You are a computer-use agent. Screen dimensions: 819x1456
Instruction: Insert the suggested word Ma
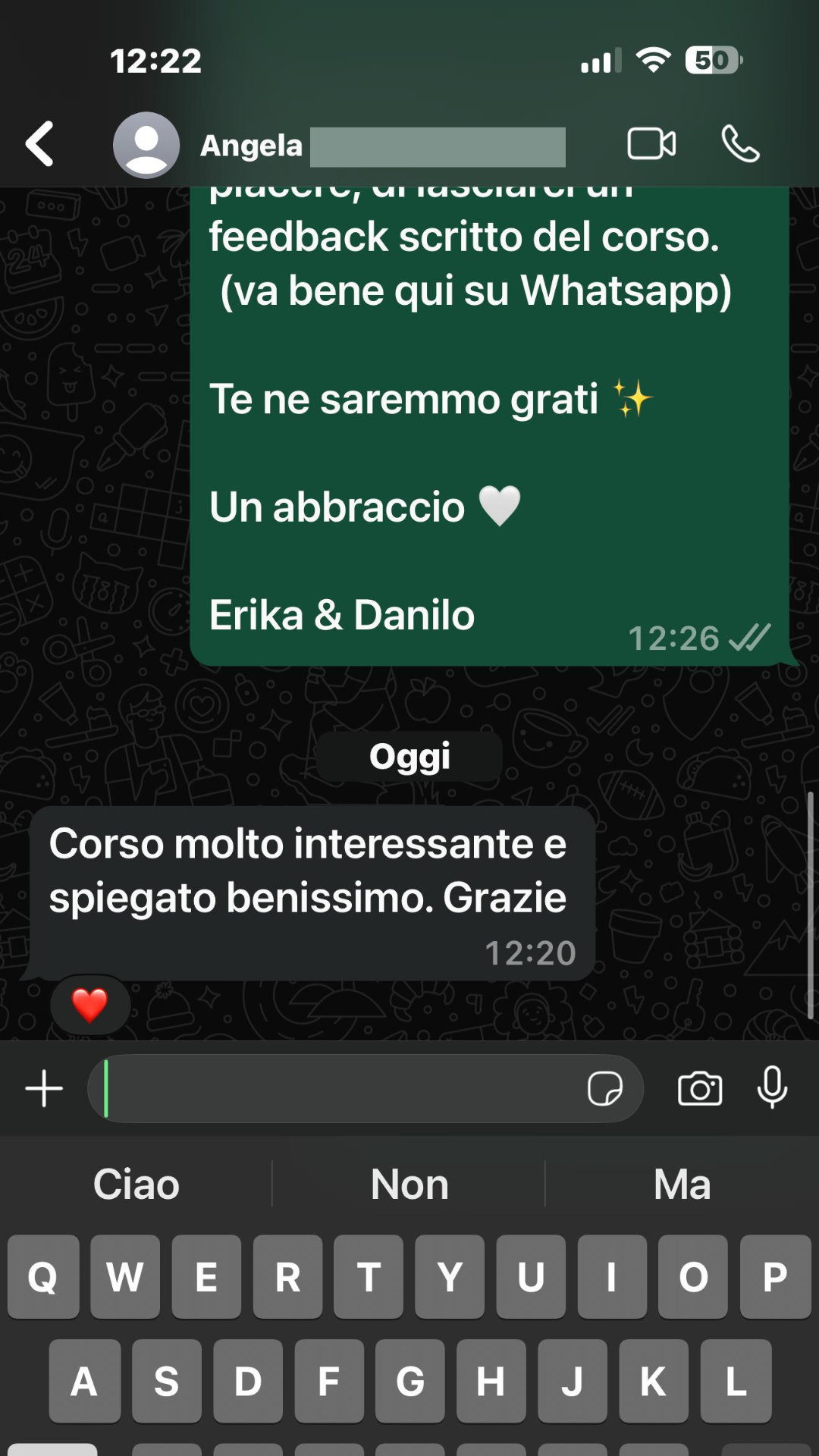click(682, 1184)
